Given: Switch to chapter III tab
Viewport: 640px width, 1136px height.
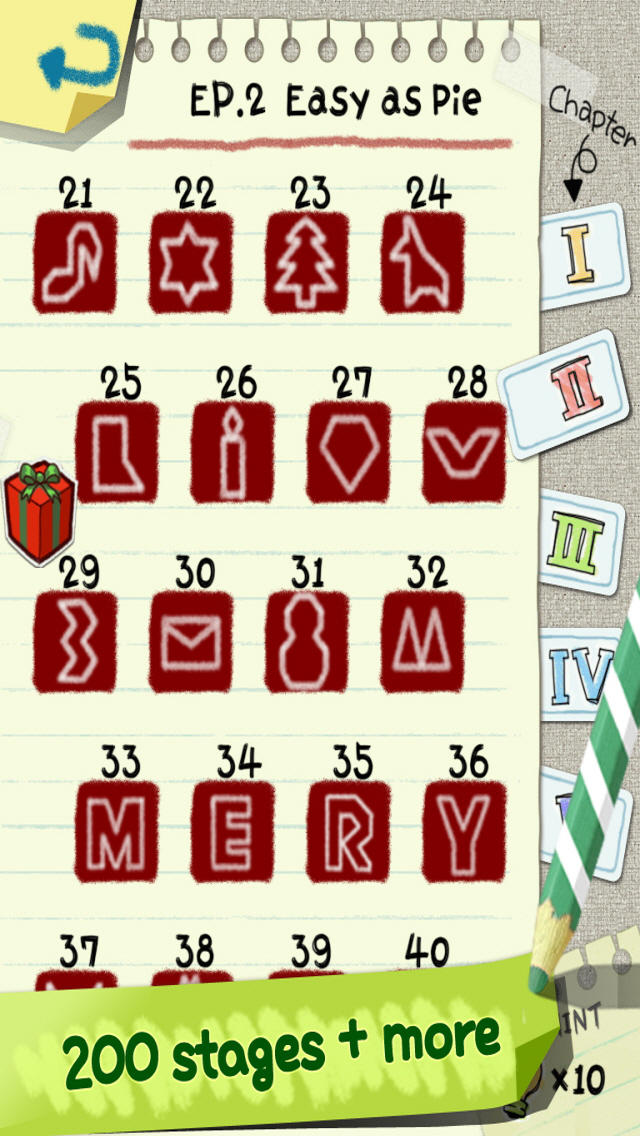Looking at the screenshot, I should coord(583,545).
